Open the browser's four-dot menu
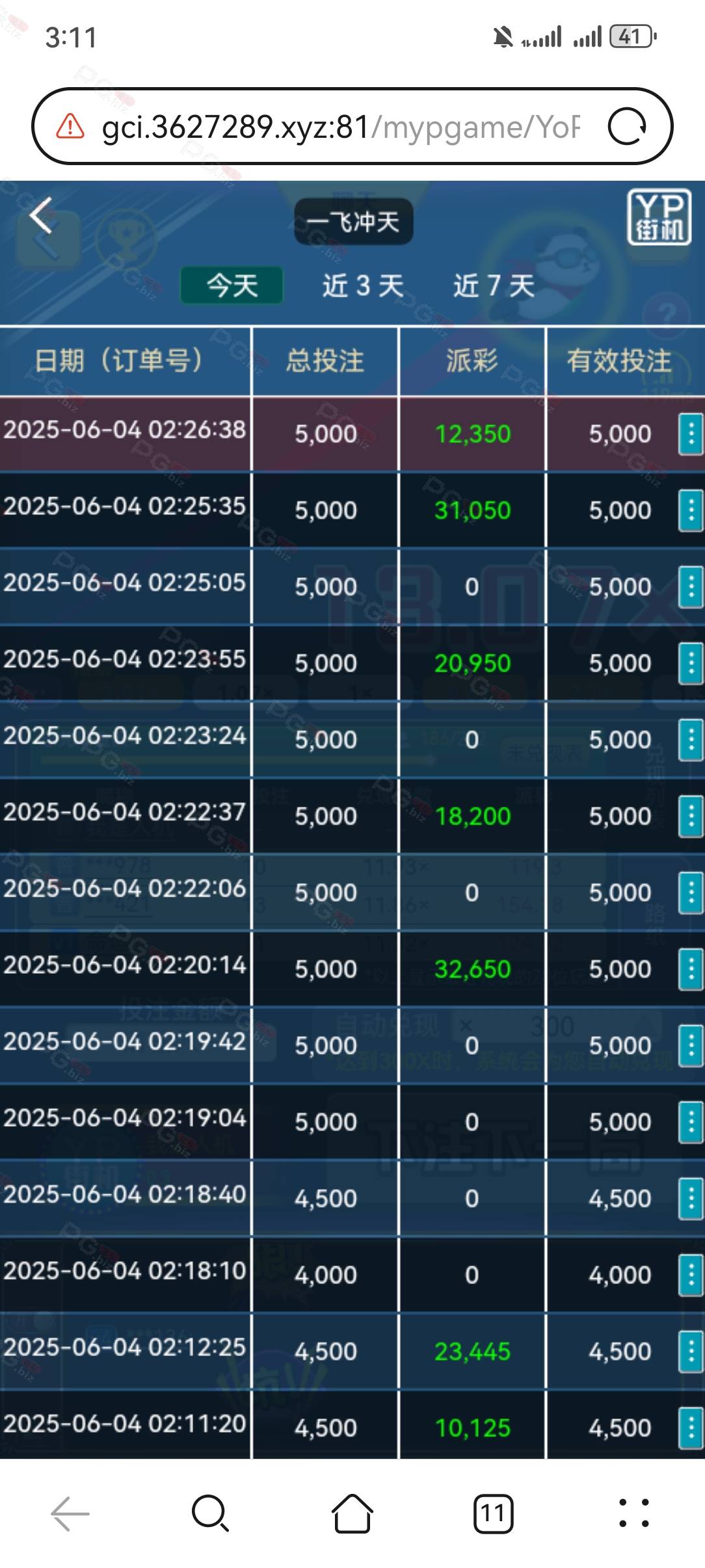The width and height of the screenshot is (705, 1568). (634, 1513)
